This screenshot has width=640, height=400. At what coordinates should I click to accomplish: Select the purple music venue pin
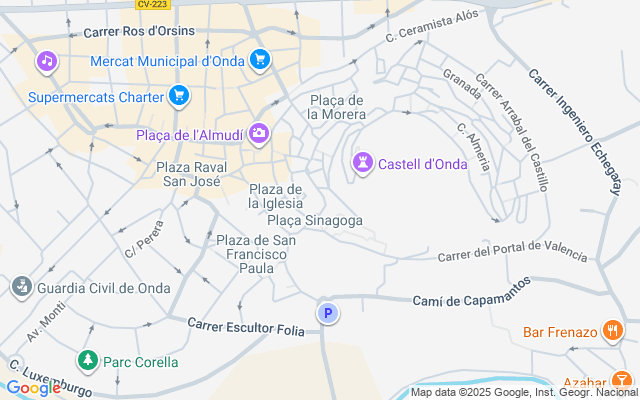click(46, 62)
